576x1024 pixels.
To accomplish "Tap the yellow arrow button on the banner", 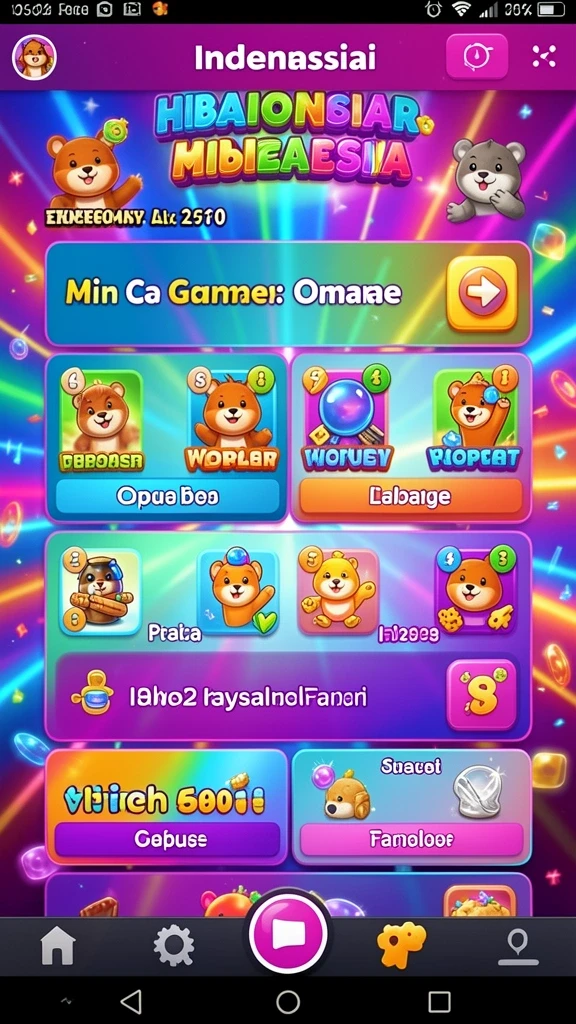I will (x=482, y=293).
